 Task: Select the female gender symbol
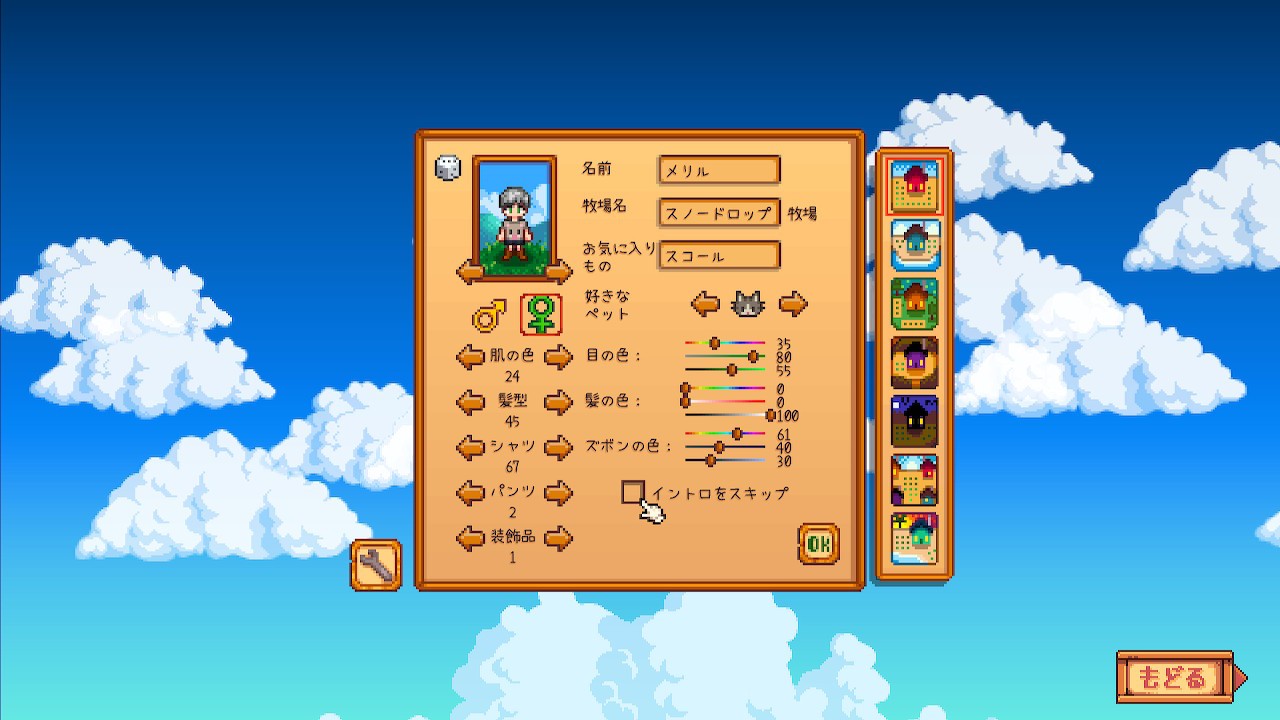pos(541,316)
